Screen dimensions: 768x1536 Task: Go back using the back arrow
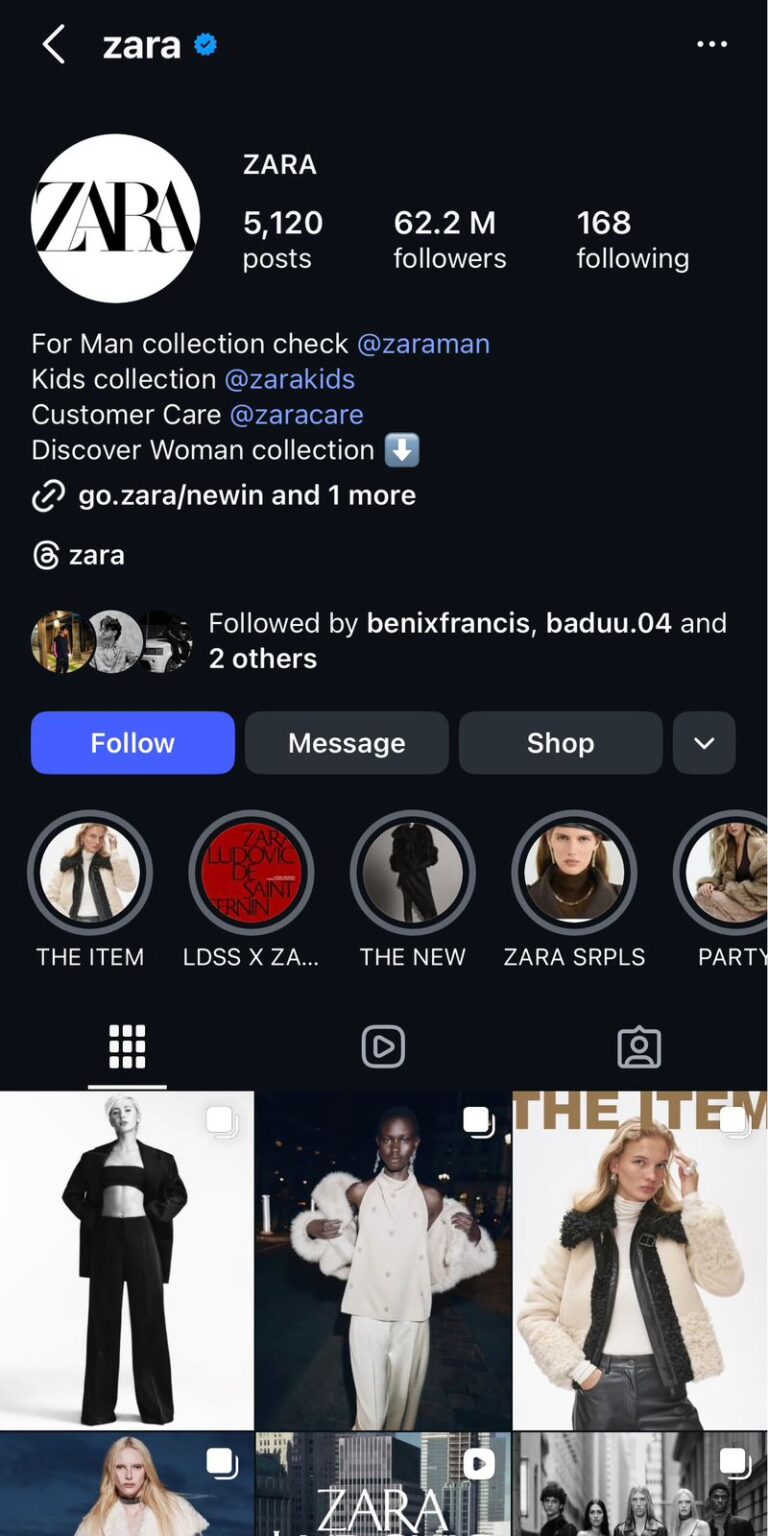pos(53,45)
